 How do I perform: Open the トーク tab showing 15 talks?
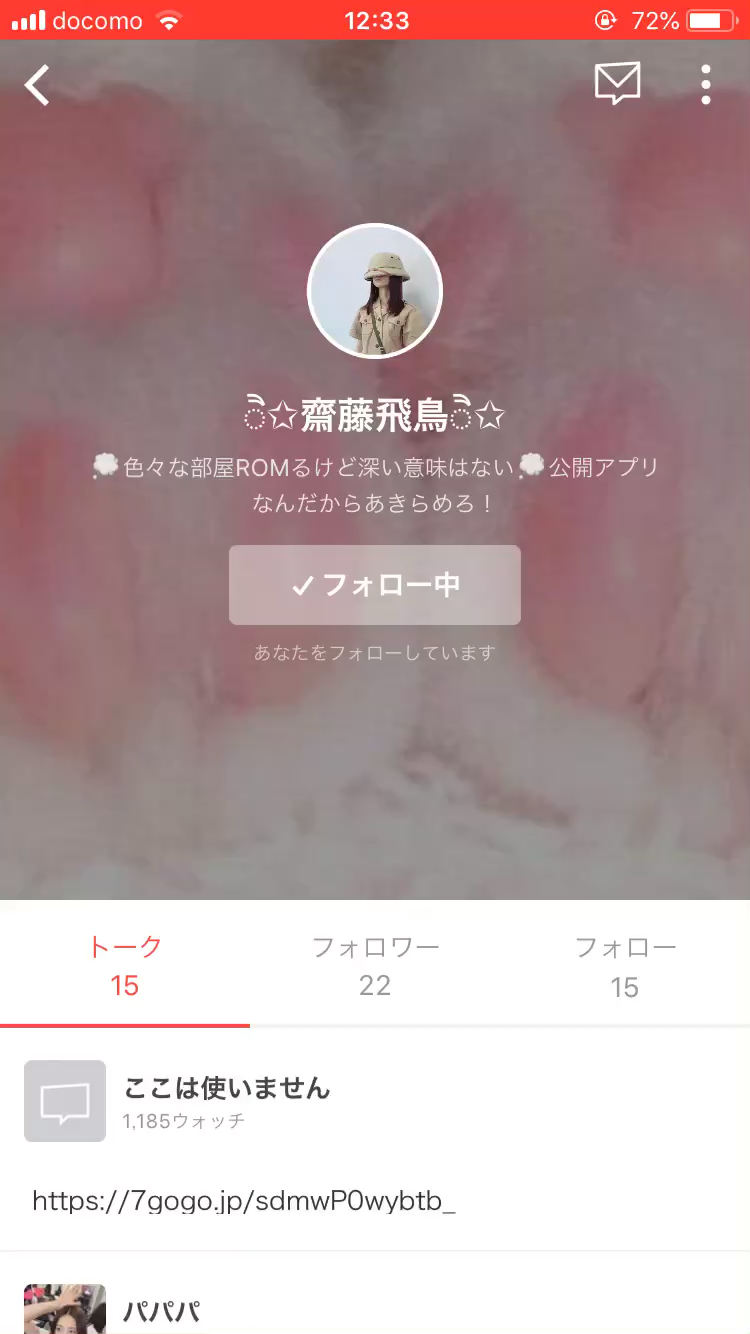point(124,965)
